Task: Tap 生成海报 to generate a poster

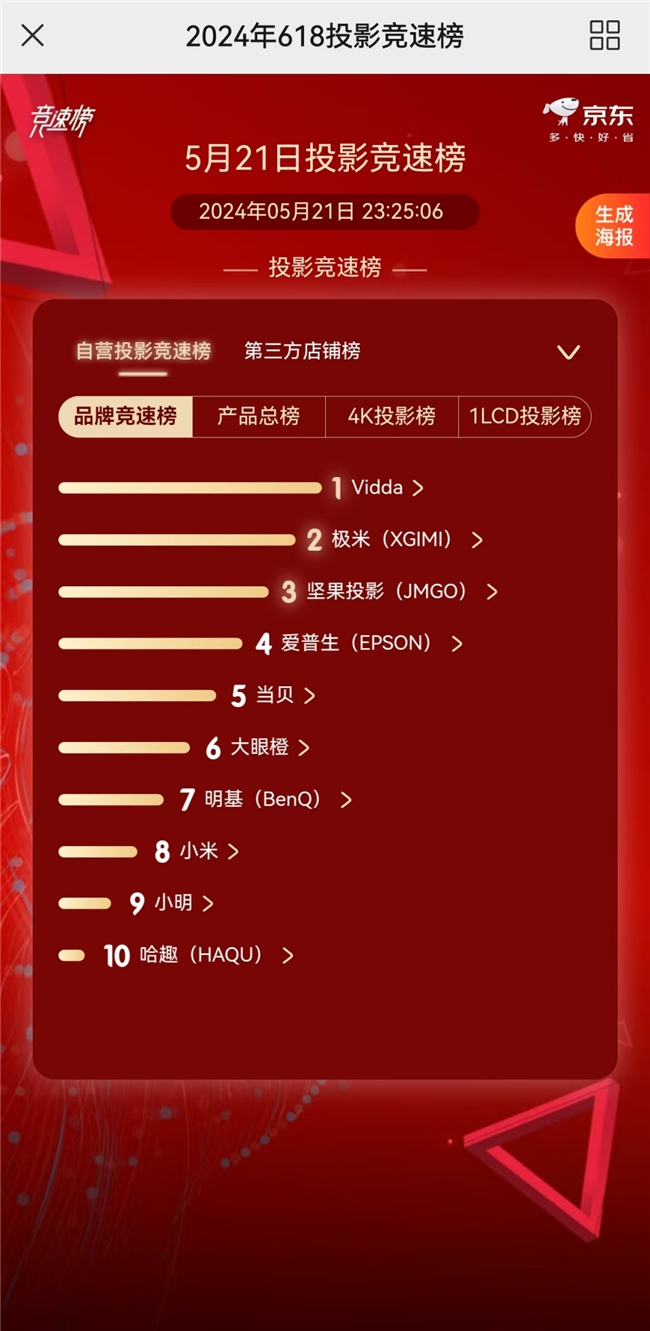Action: (613, 226)
